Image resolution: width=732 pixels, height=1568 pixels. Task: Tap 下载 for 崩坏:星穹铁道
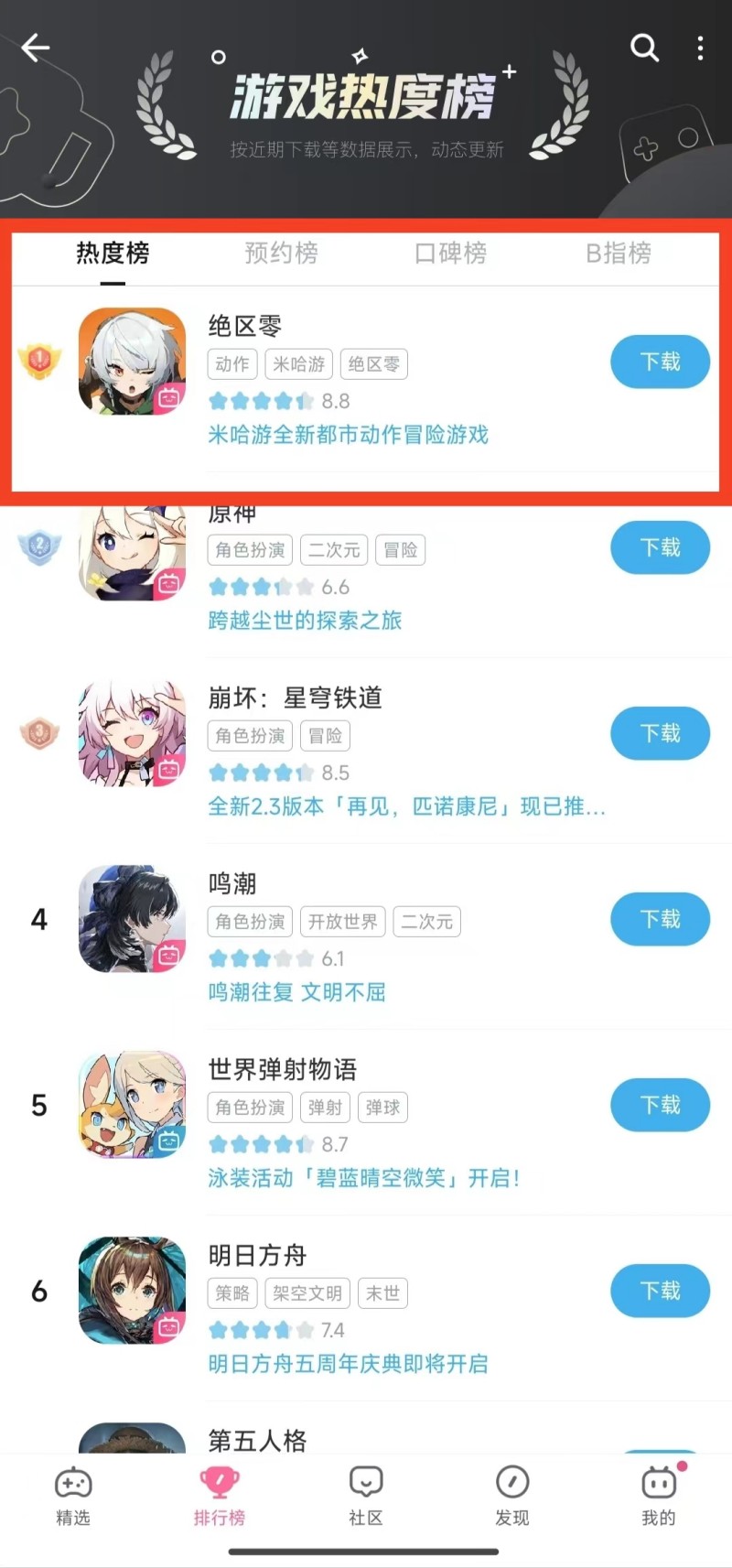[x=660, y=733]
